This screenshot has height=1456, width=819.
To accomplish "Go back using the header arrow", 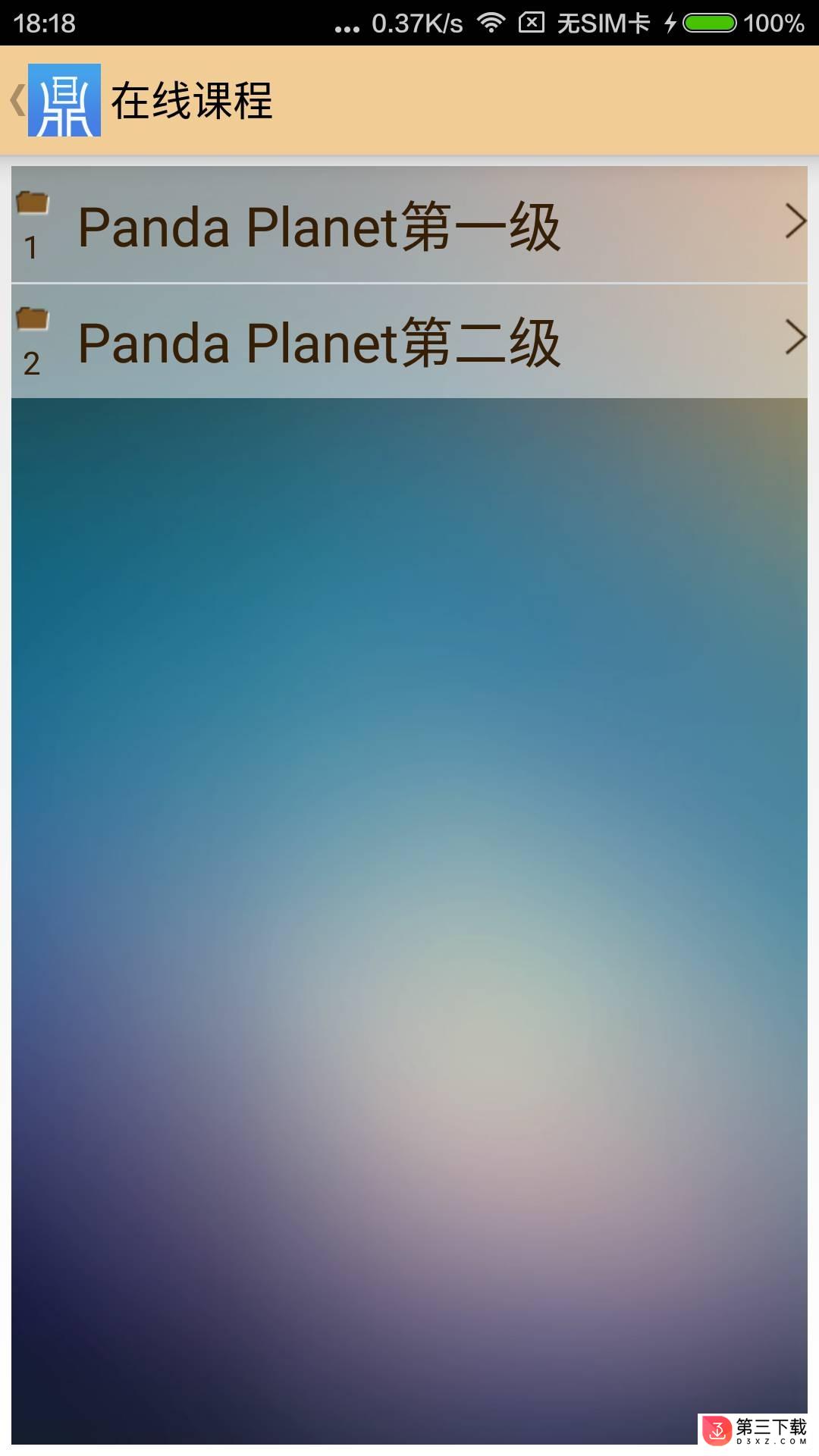I will point(18,100).
